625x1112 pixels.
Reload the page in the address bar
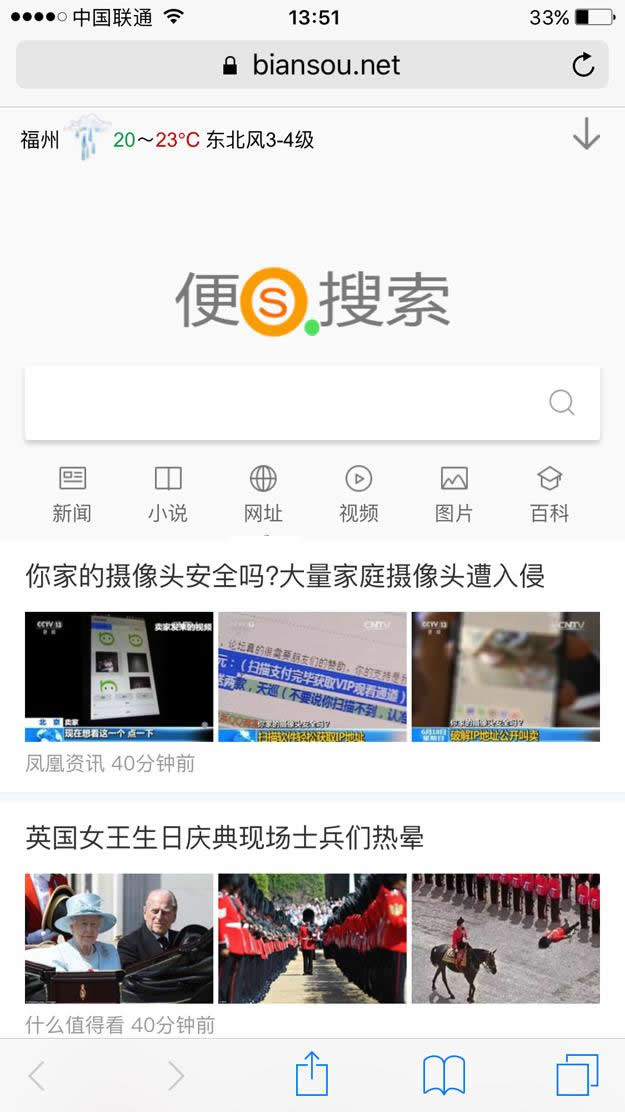point(583,66)
